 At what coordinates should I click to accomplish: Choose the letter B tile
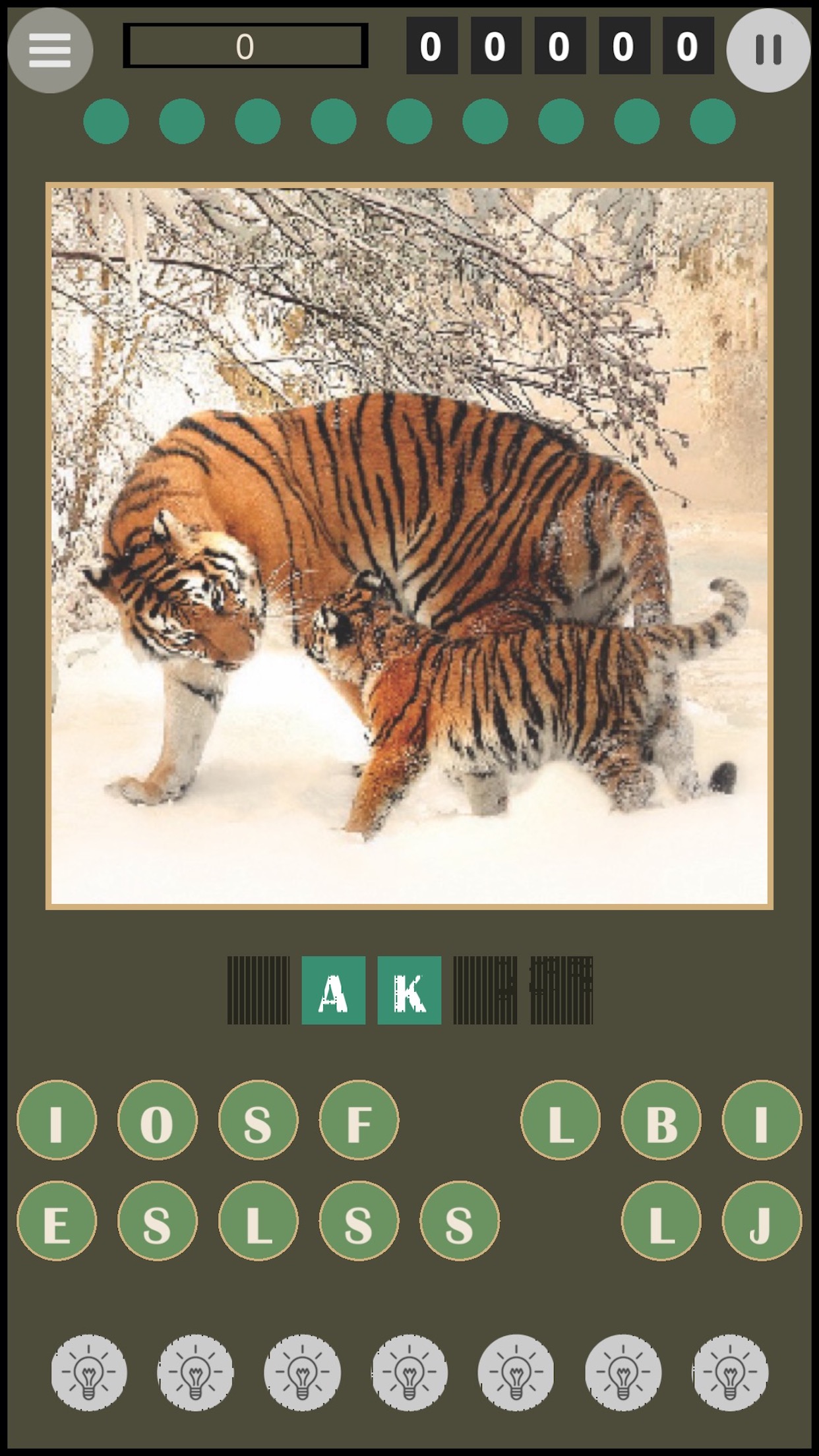tap(661, 1119)
